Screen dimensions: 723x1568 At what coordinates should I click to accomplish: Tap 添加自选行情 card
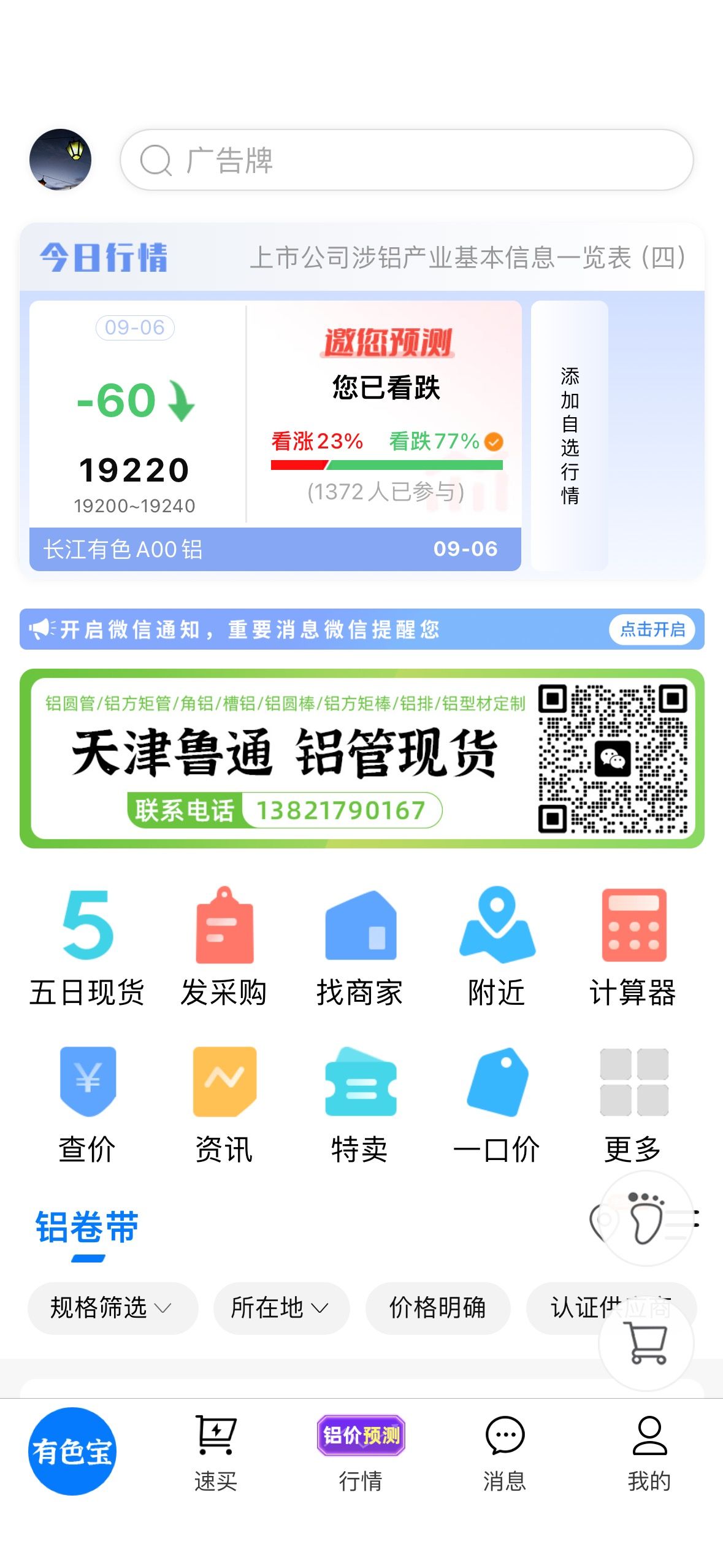(570, 436)
